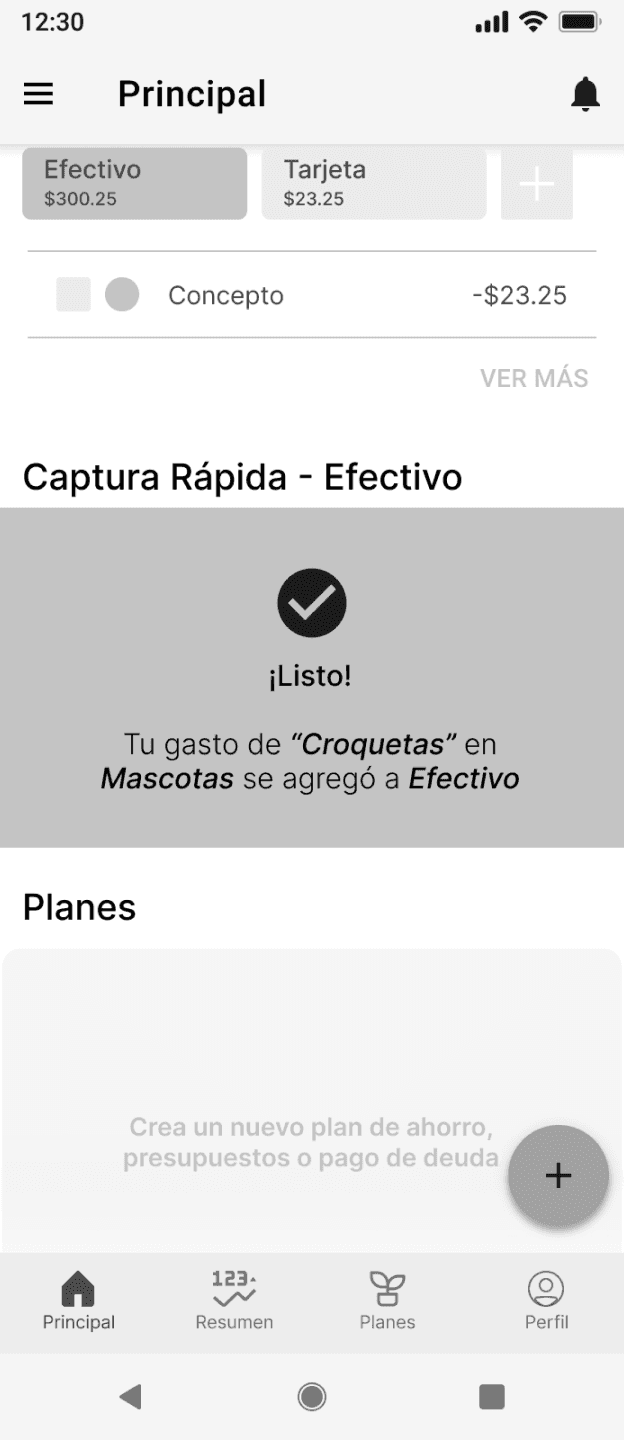Switch to the Principal tab
The image size is (624, 1440).
coord(78,1302)
